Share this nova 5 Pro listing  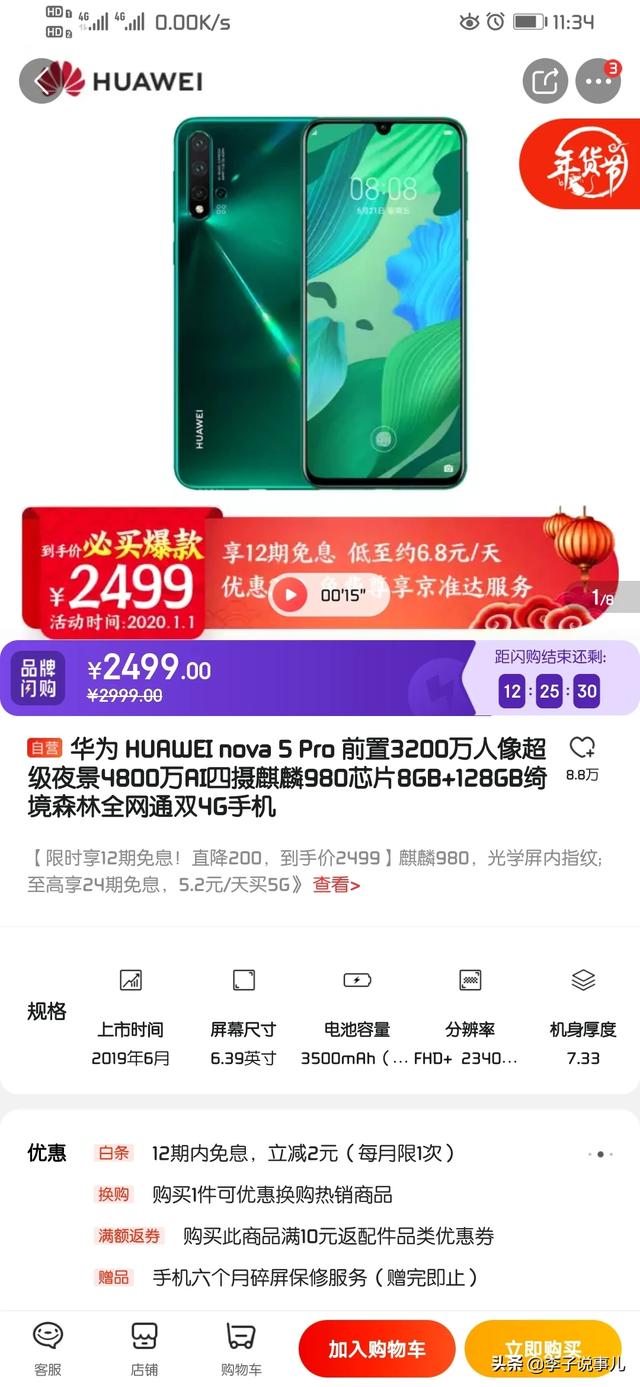click(545, 81)
